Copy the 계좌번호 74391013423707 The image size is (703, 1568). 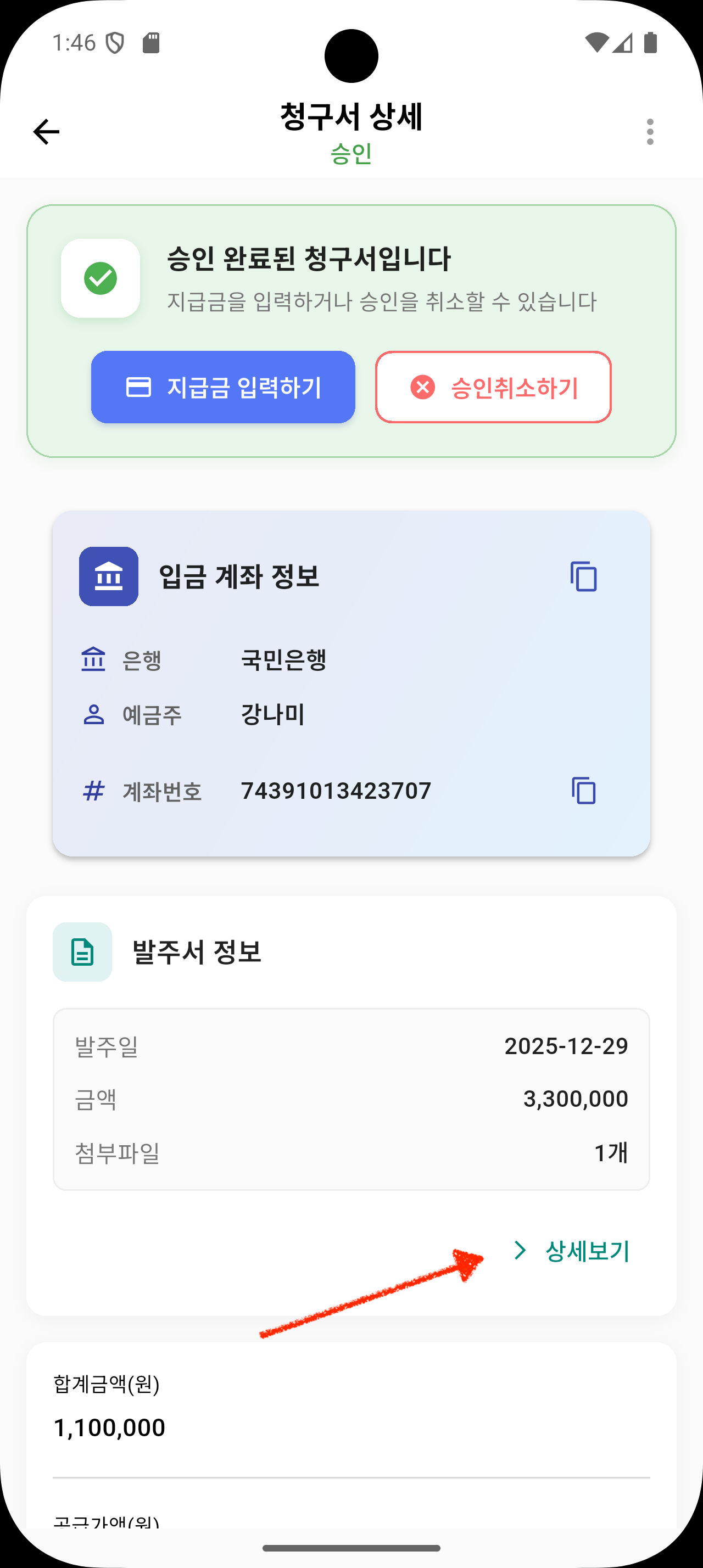click(583, 791)
